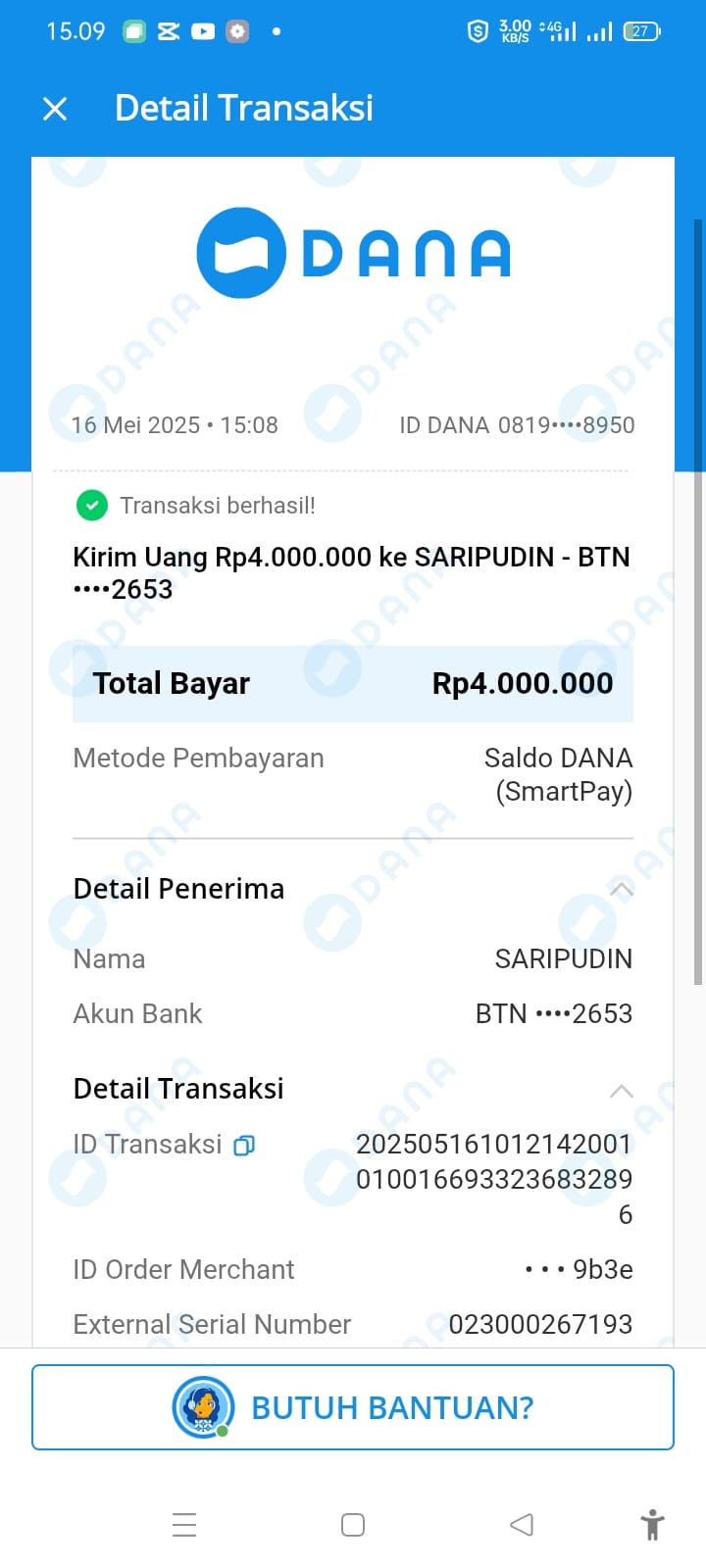Collapse the Detail Transaksi section
The height and width of the screenshot is (1568, 706).
pyautogui.click(x=621, y=1091)
